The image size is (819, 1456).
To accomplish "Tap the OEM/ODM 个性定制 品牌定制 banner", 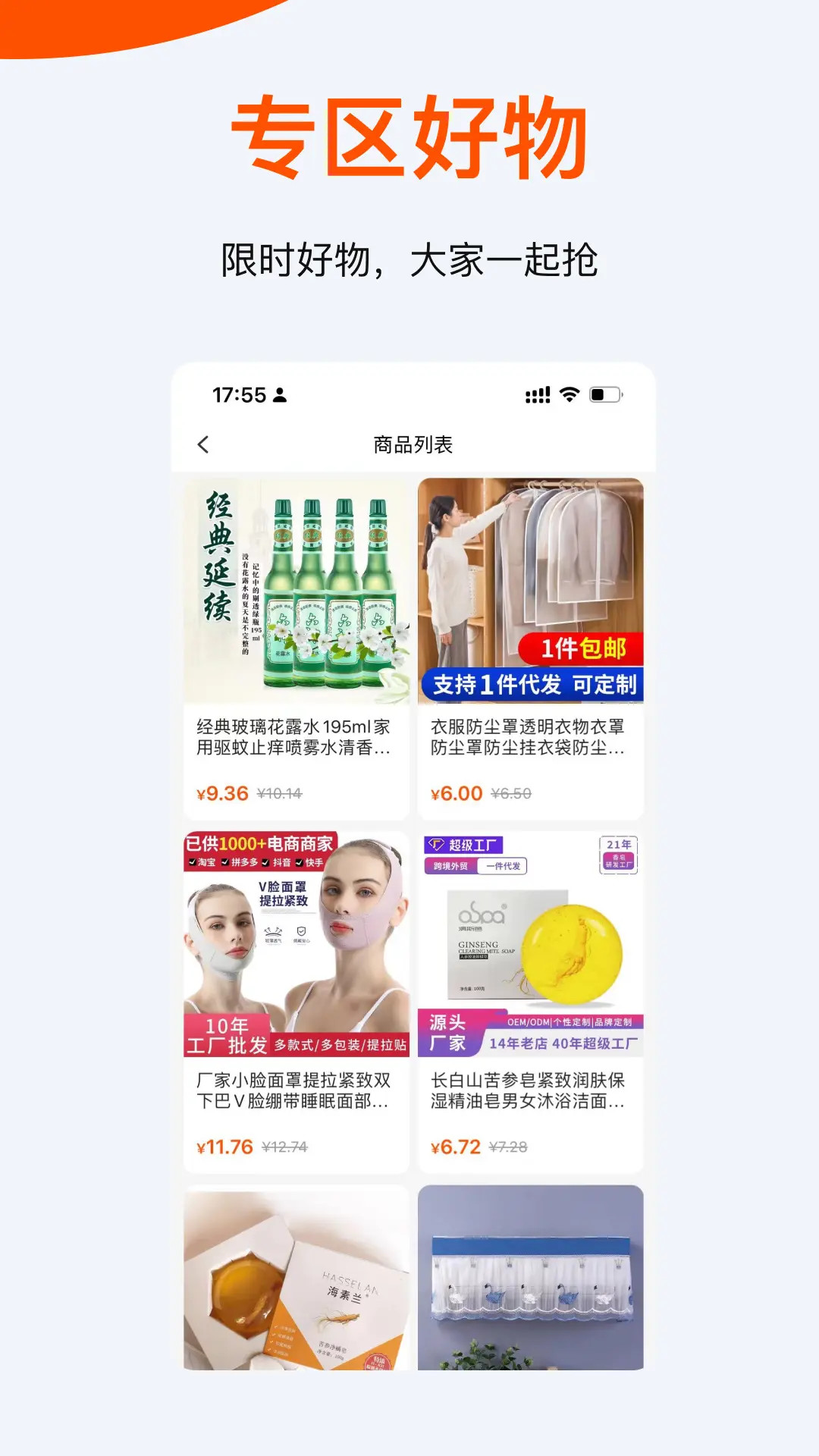I will pos(570,1021).
